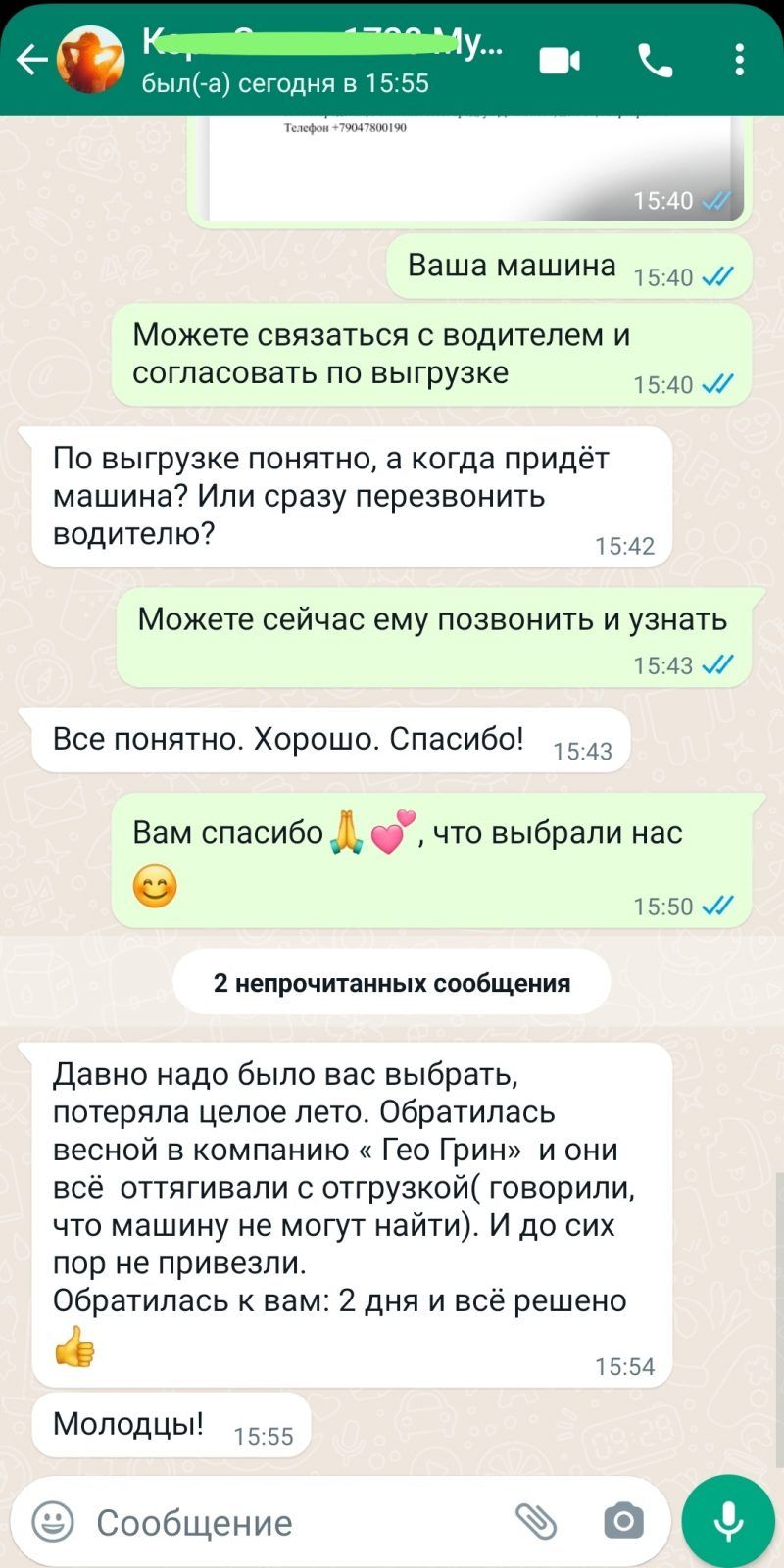Start a voice call
Image resolution: width=784 pixels, height=1568 pixels.
pyautogui.click(x=656, y=61)
